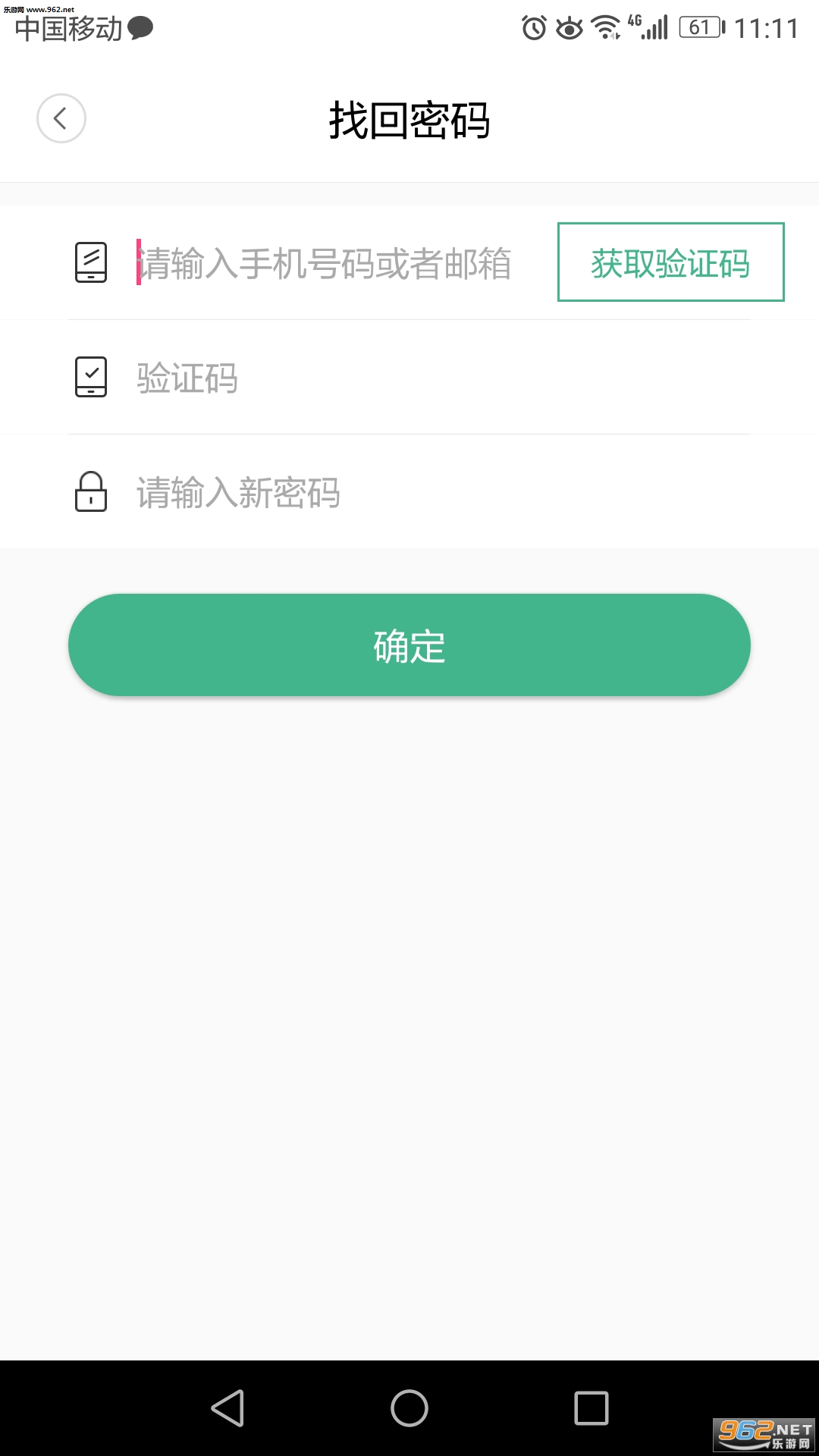The image size is (819, 1456).
Task: Tap 获取验证码 to get a verification code
Action: coord(670,262)
